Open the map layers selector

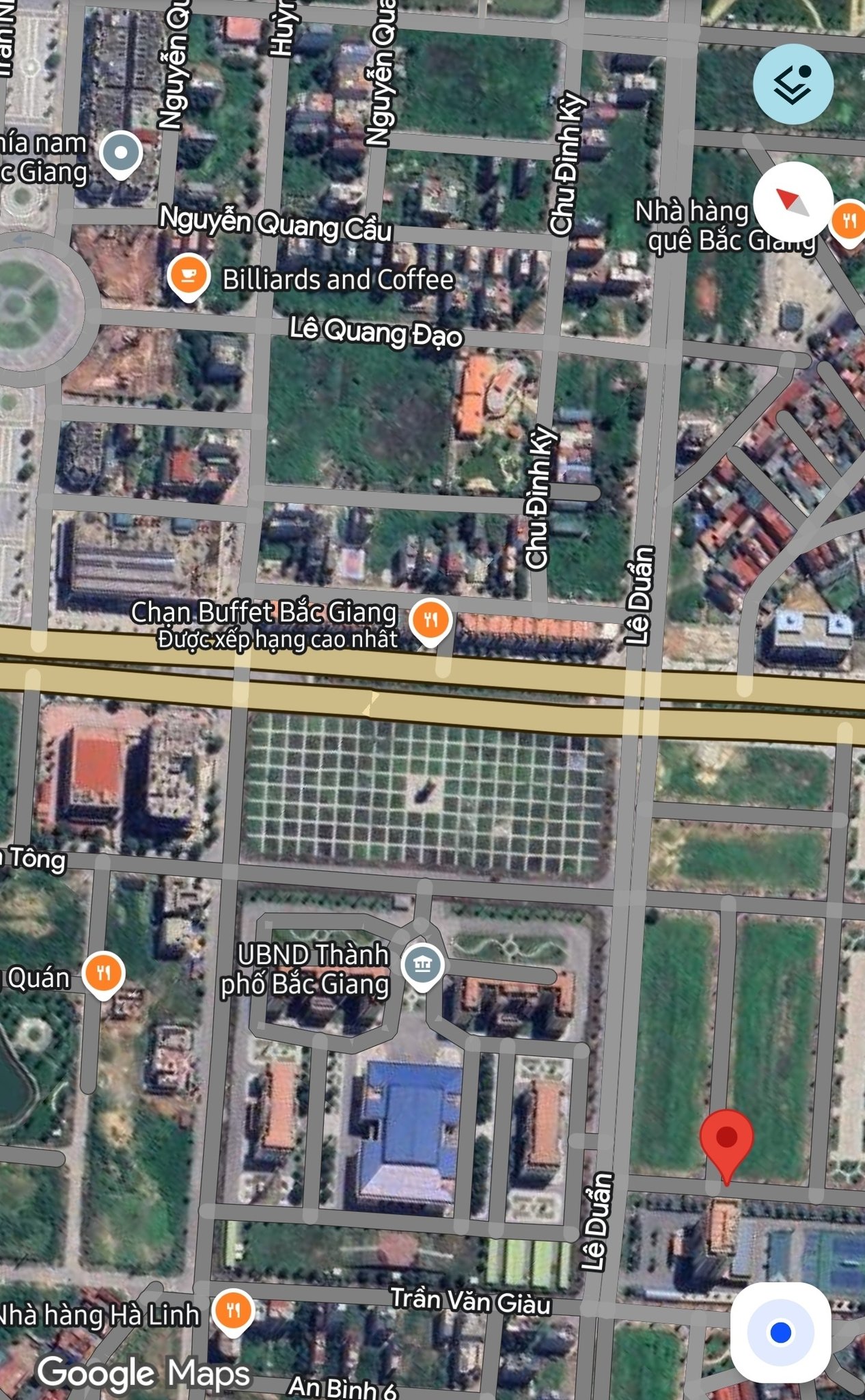(793, 84)
